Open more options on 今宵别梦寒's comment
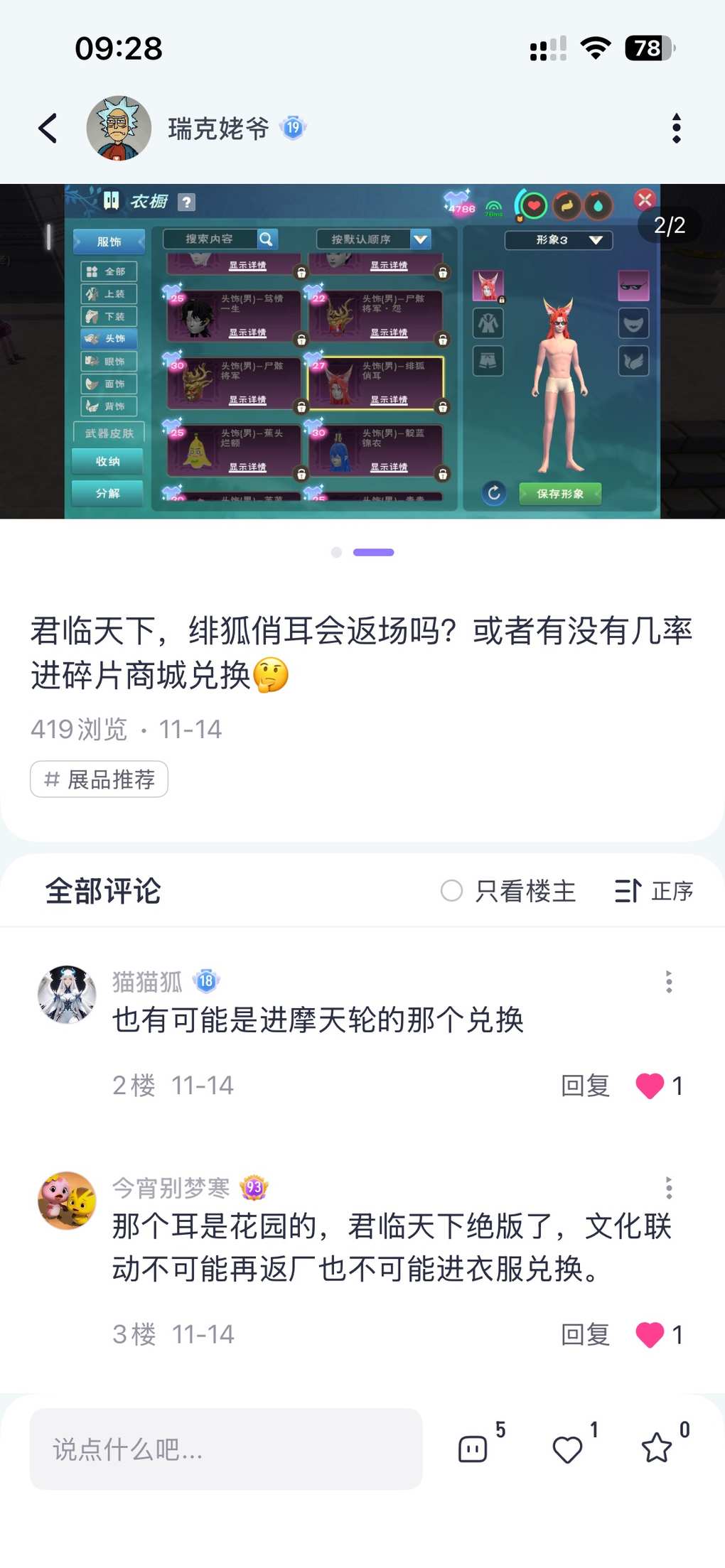 (x=668, y=1188)
